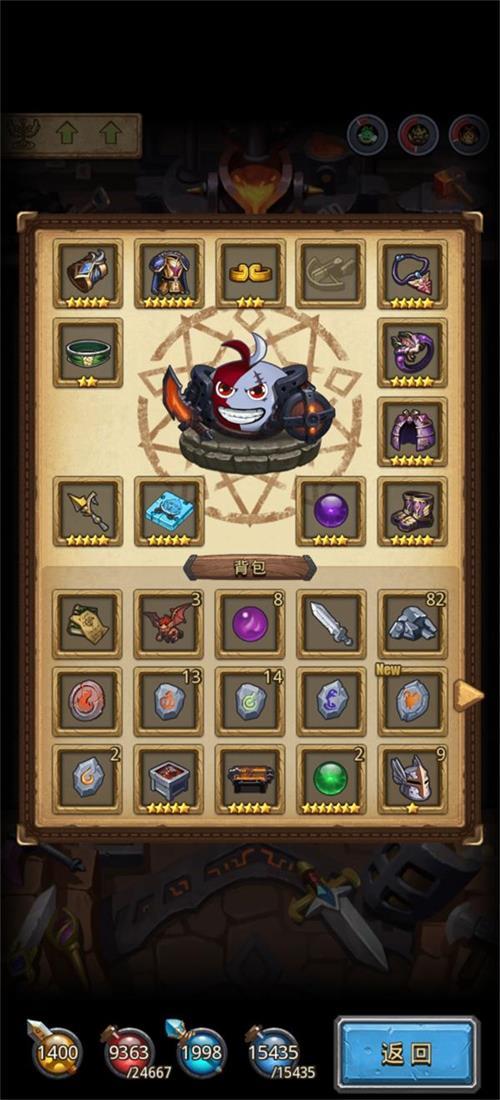Screen dimensions: 500x1100
Task: Go to next backpack page arrow
Action: point(468,696)
